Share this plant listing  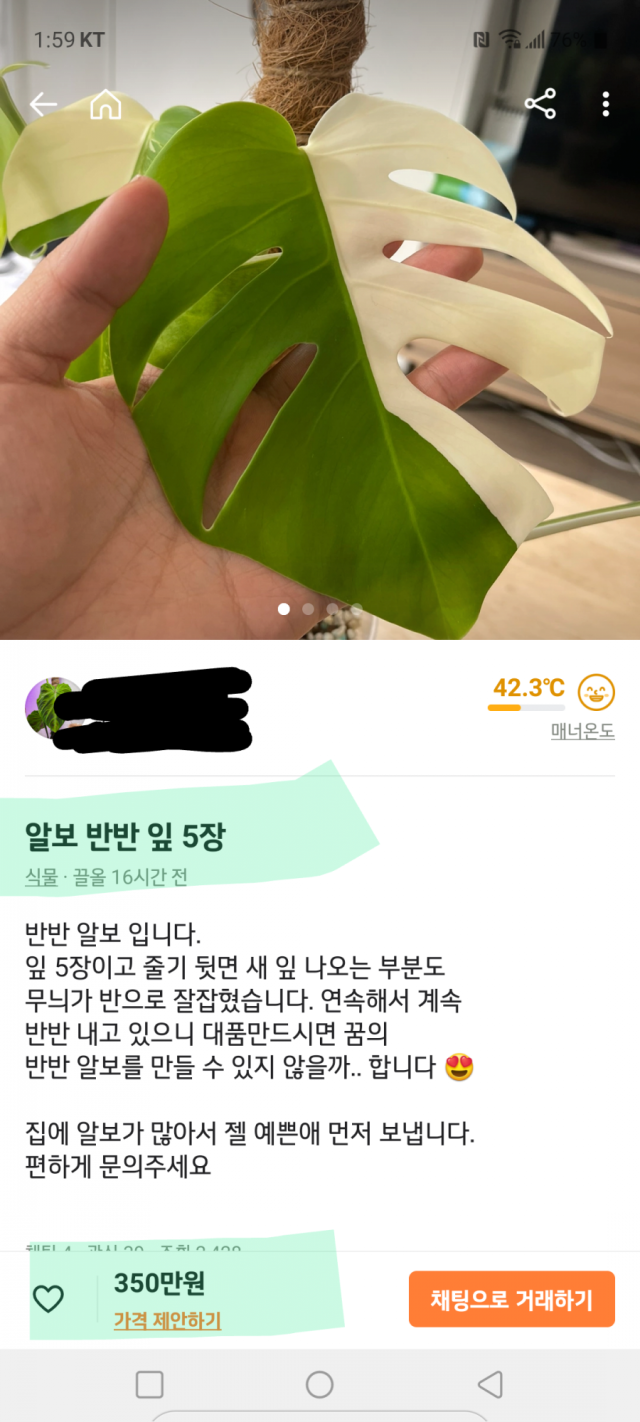click(540, 104)
